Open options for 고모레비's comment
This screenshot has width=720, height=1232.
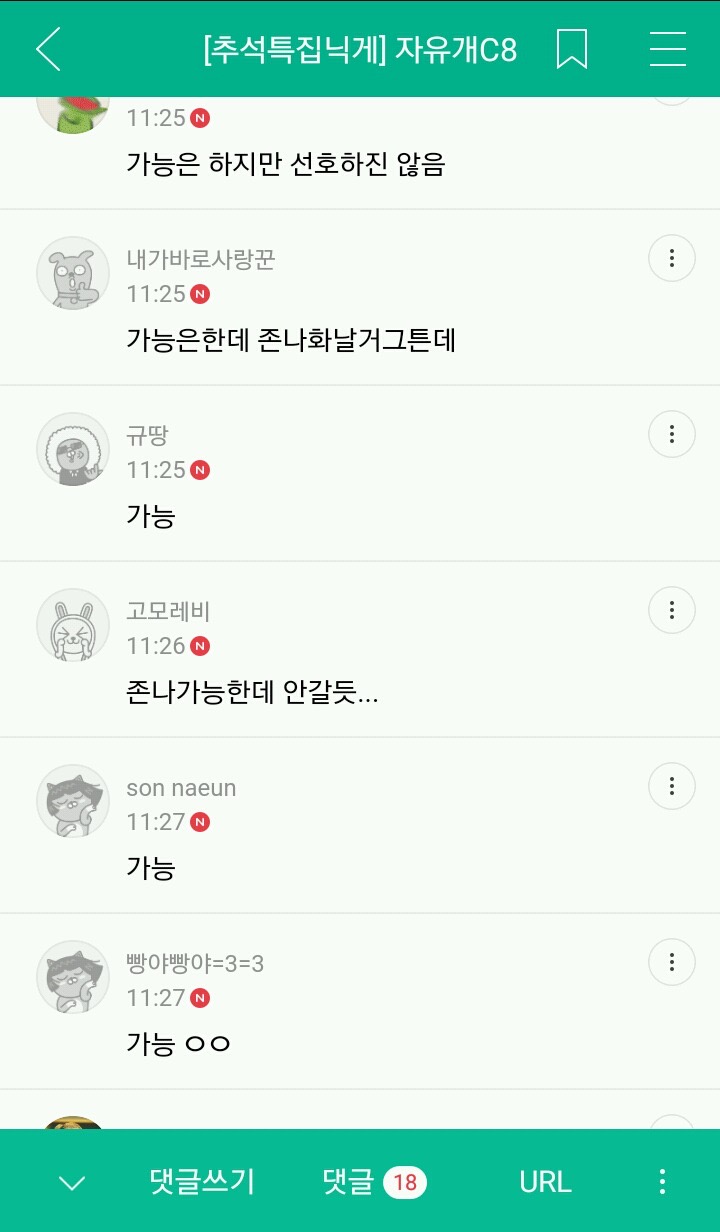pyautogui.click(x=672, y=610)
